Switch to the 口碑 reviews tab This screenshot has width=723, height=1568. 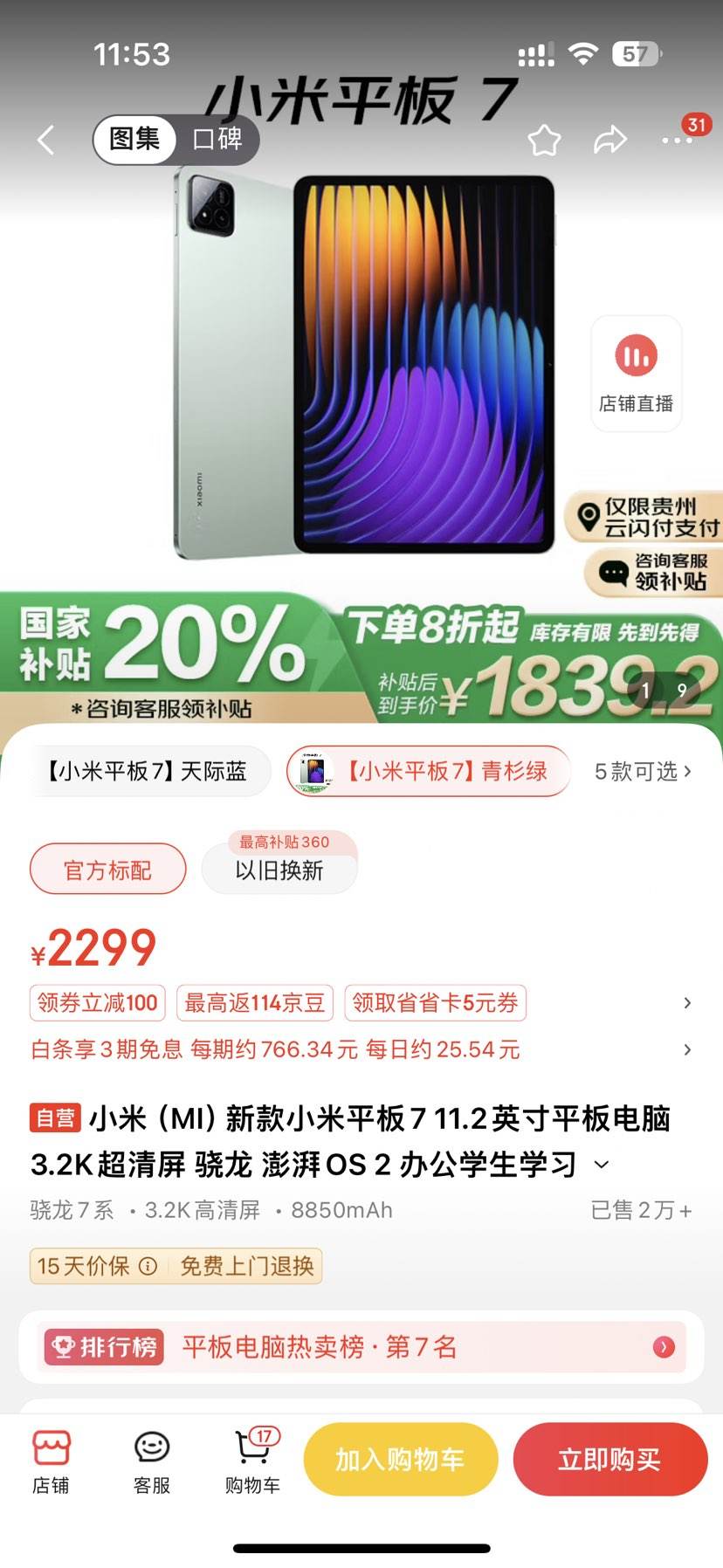[x=216, y=140]
